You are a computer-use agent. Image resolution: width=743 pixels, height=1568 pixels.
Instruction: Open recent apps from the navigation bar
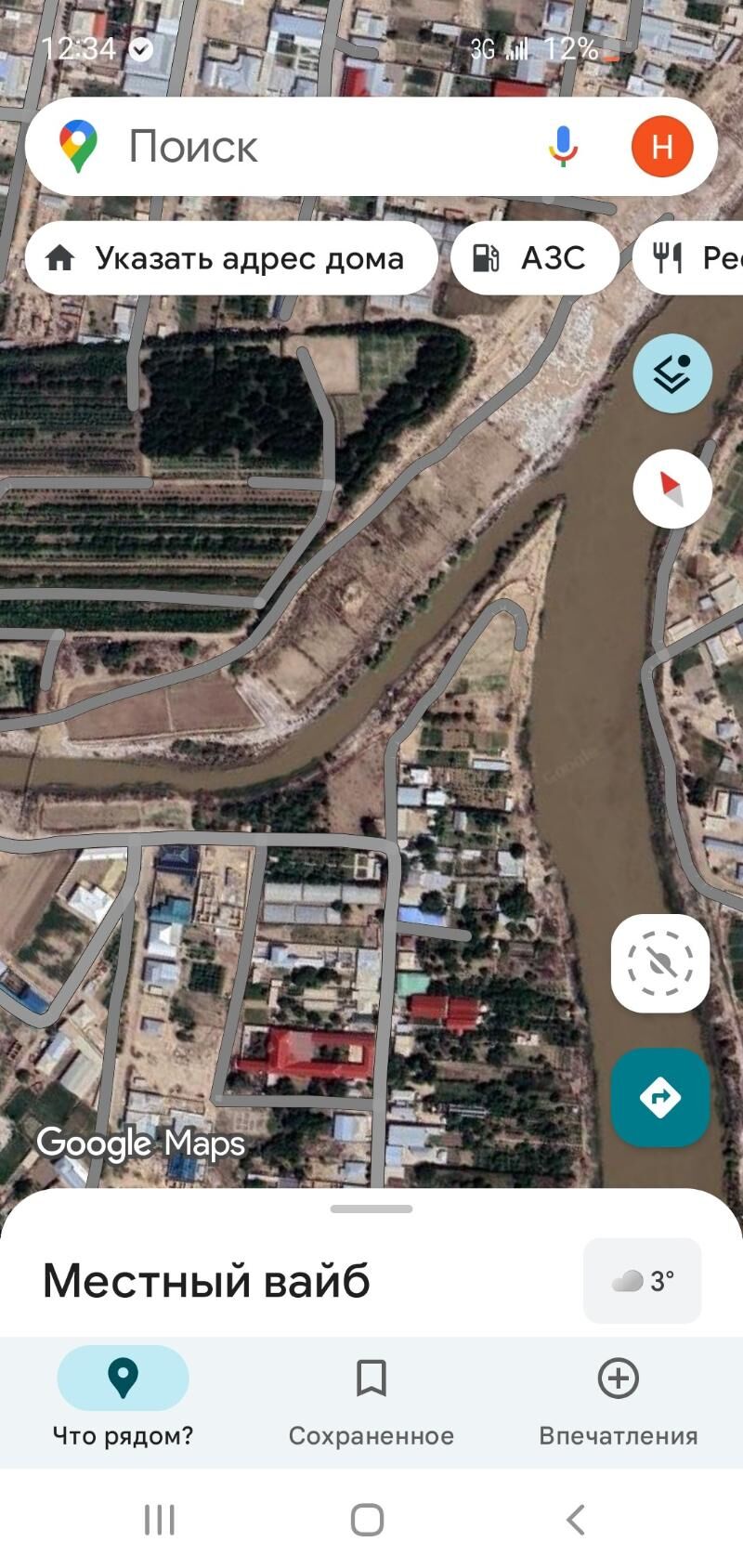[x=160, y=1520]
